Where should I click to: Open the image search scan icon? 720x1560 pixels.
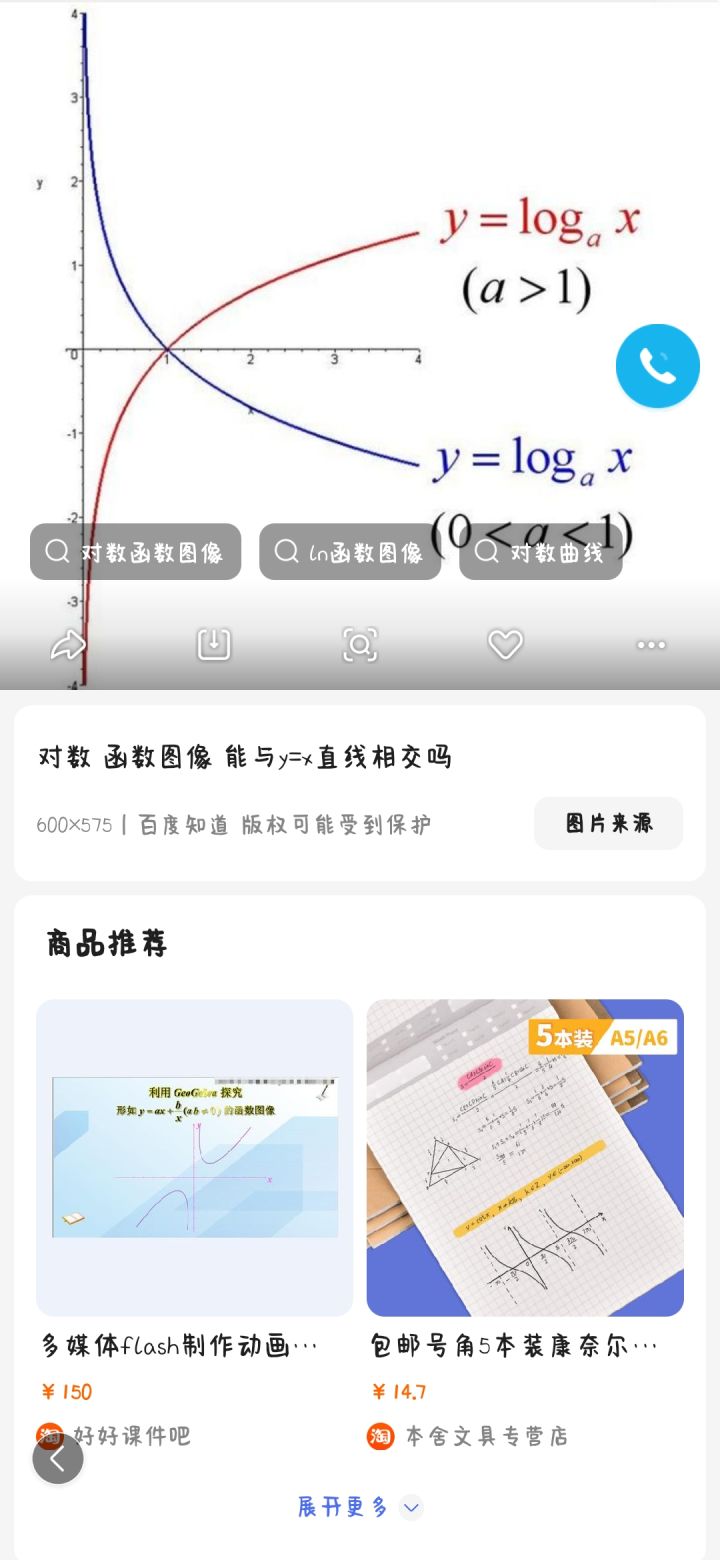click(x=359, y=645)
